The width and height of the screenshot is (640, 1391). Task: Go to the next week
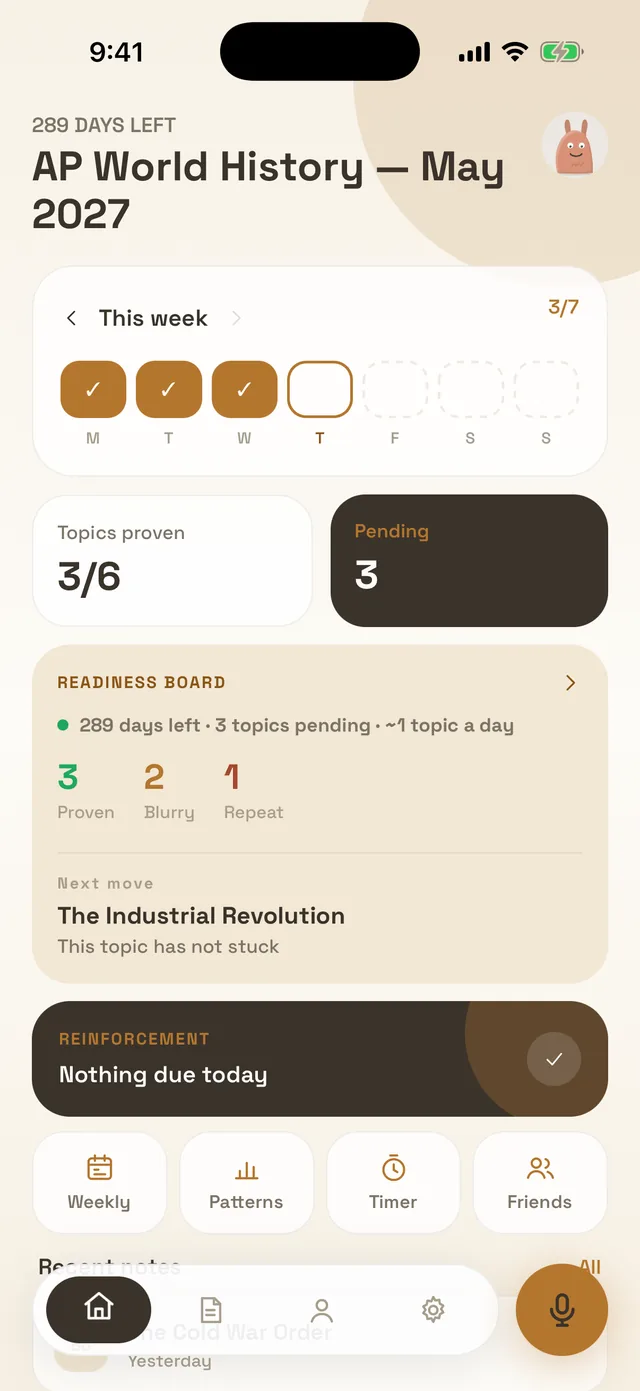[x=237, y=318]
